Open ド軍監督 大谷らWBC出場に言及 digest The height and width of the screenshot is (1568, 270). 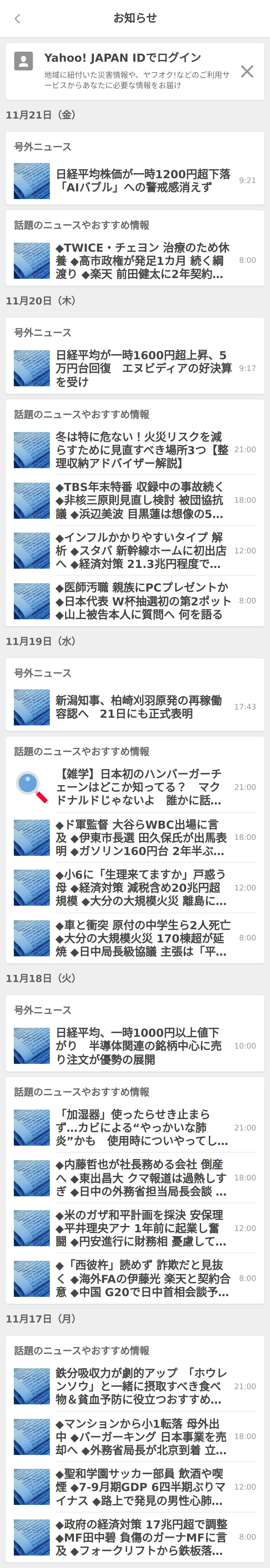[x=135, y=838]
